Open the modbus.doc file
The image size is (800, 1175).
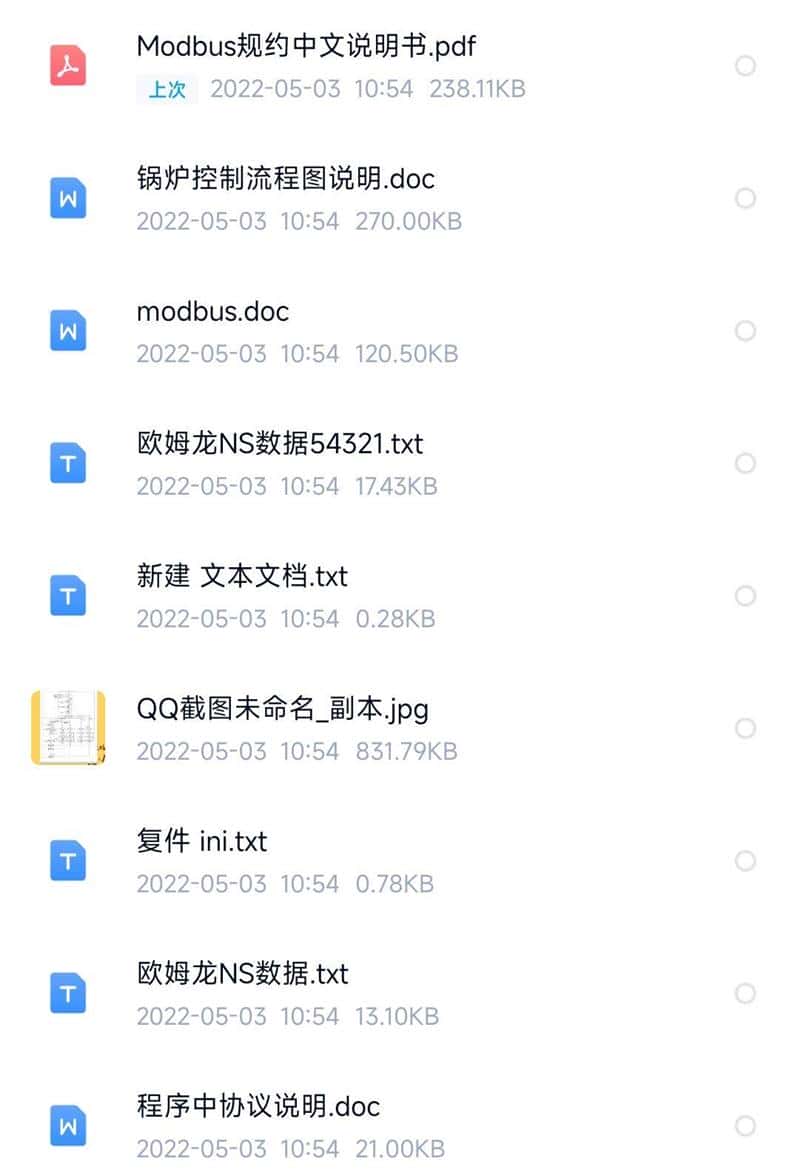point(213,311)
